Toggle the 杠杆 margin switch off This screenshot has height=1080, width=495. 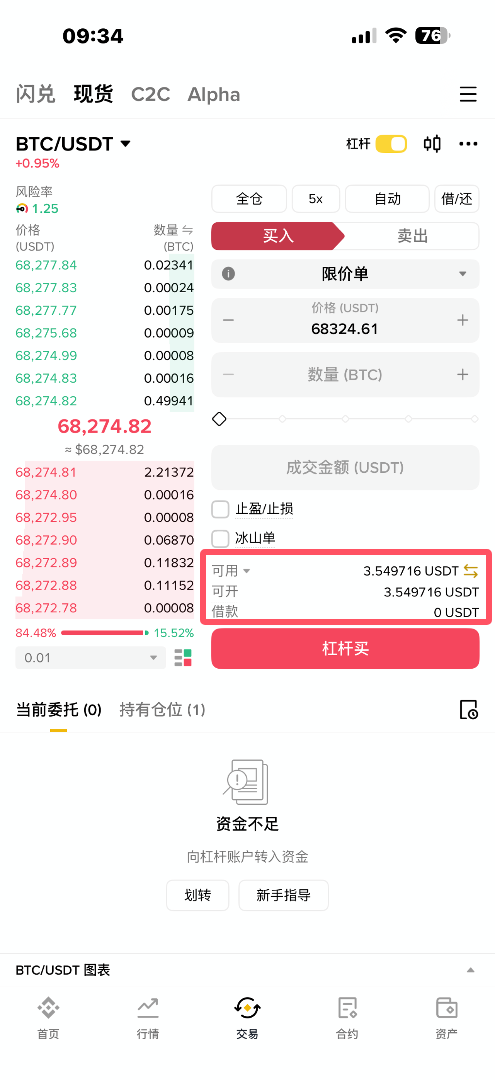click(391, 144)
